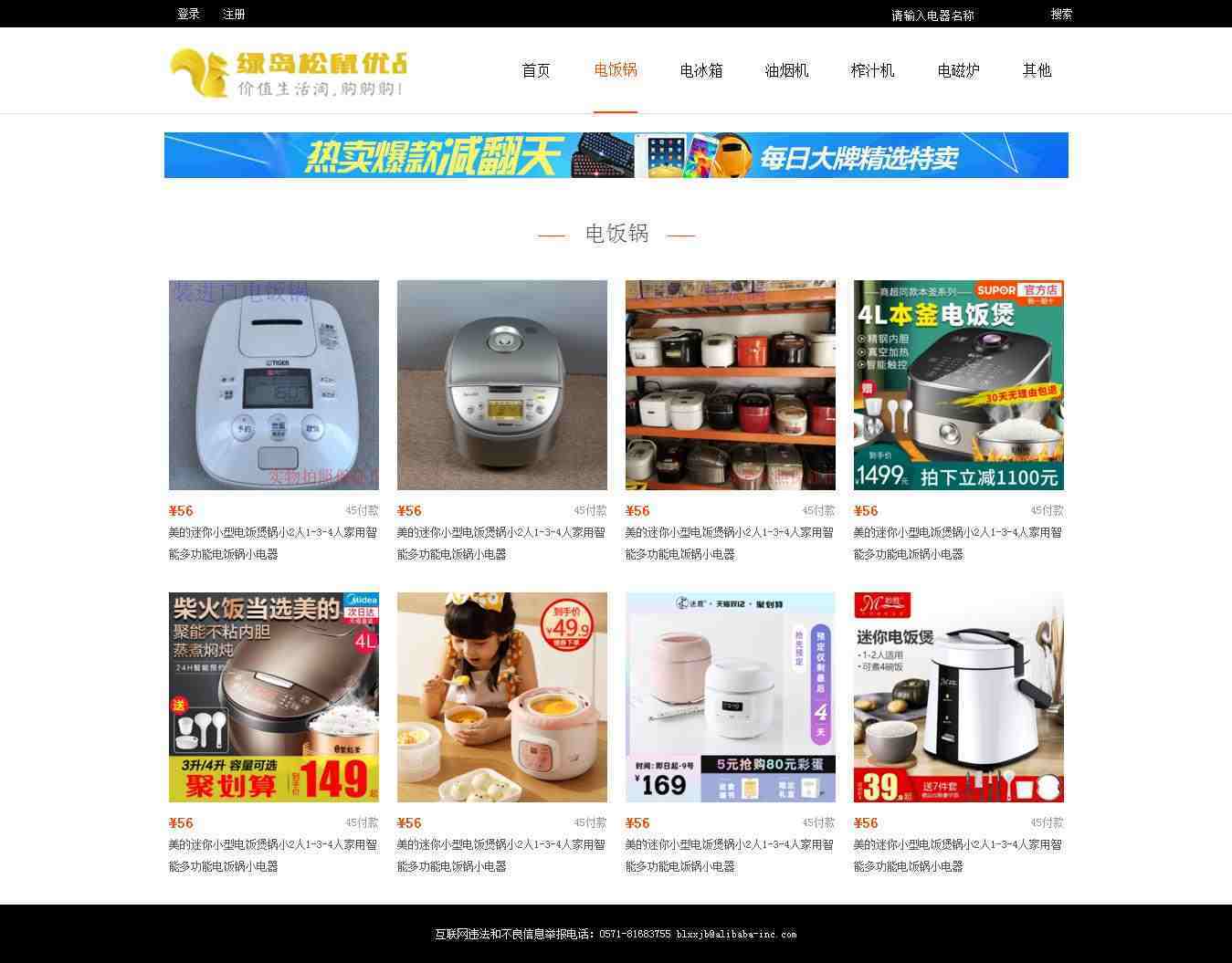Open the ¥169 pink and white cooker product

tap(731, 697)
